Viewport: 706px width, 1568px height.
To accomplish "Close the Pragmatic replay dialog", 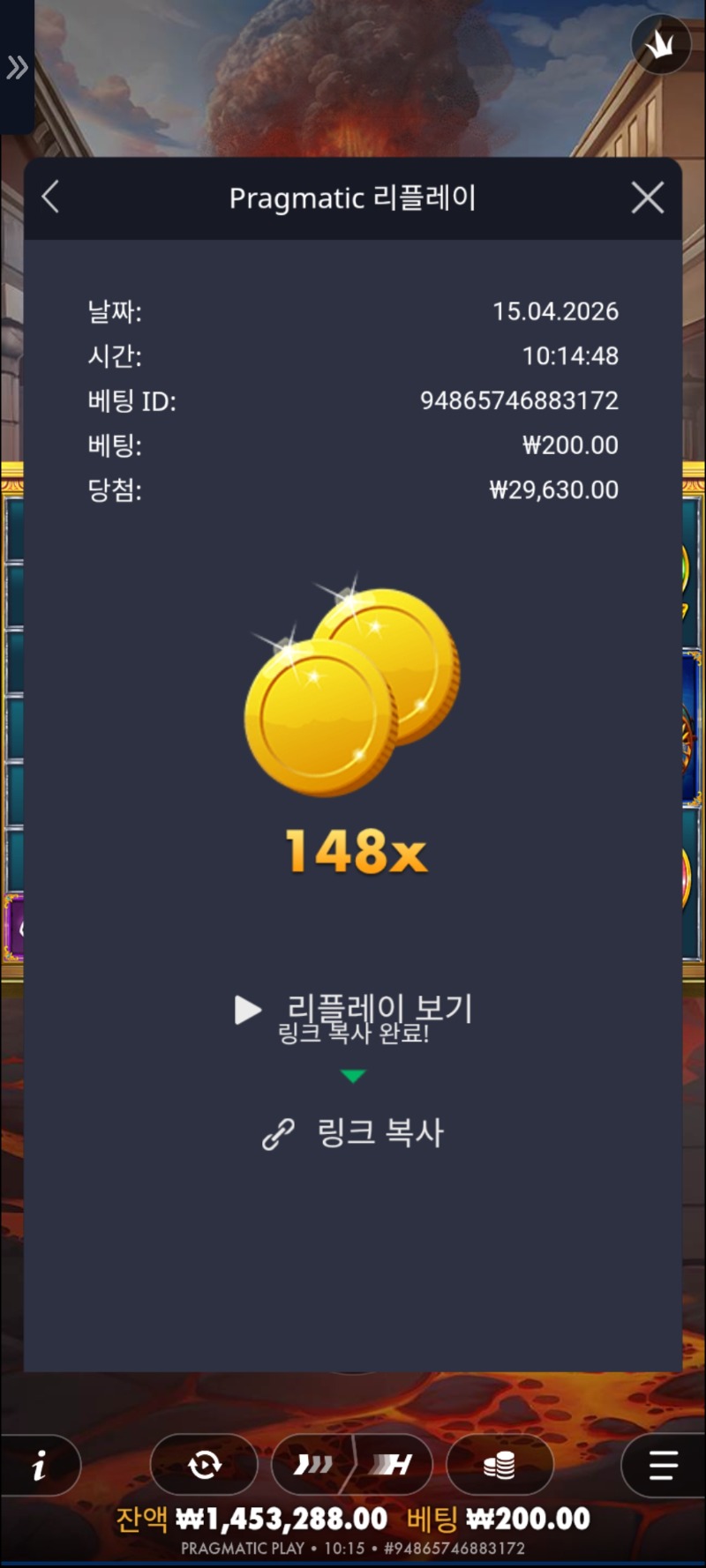I will (x=648, y=198).
